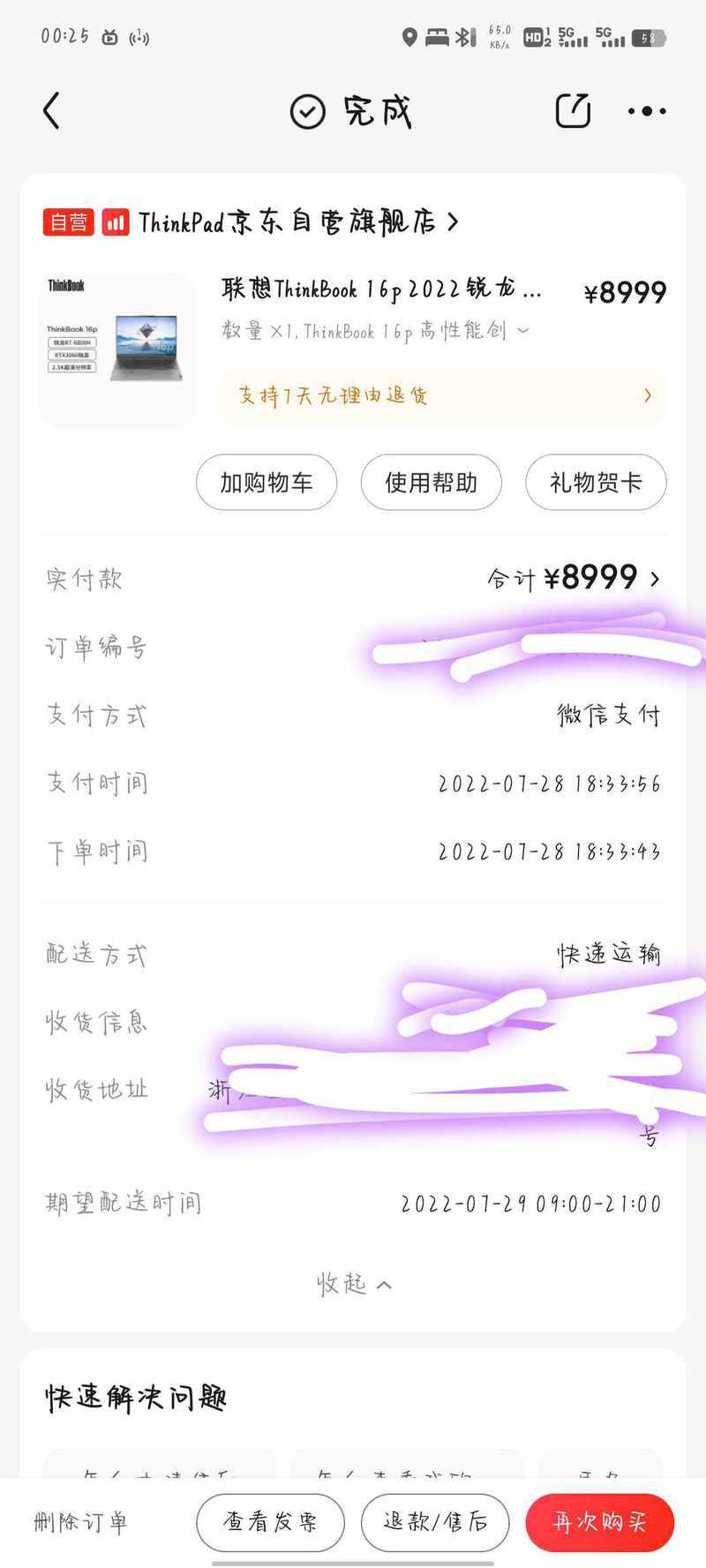
Task: Request 退款/售后 service
Action: point(435,1522)
